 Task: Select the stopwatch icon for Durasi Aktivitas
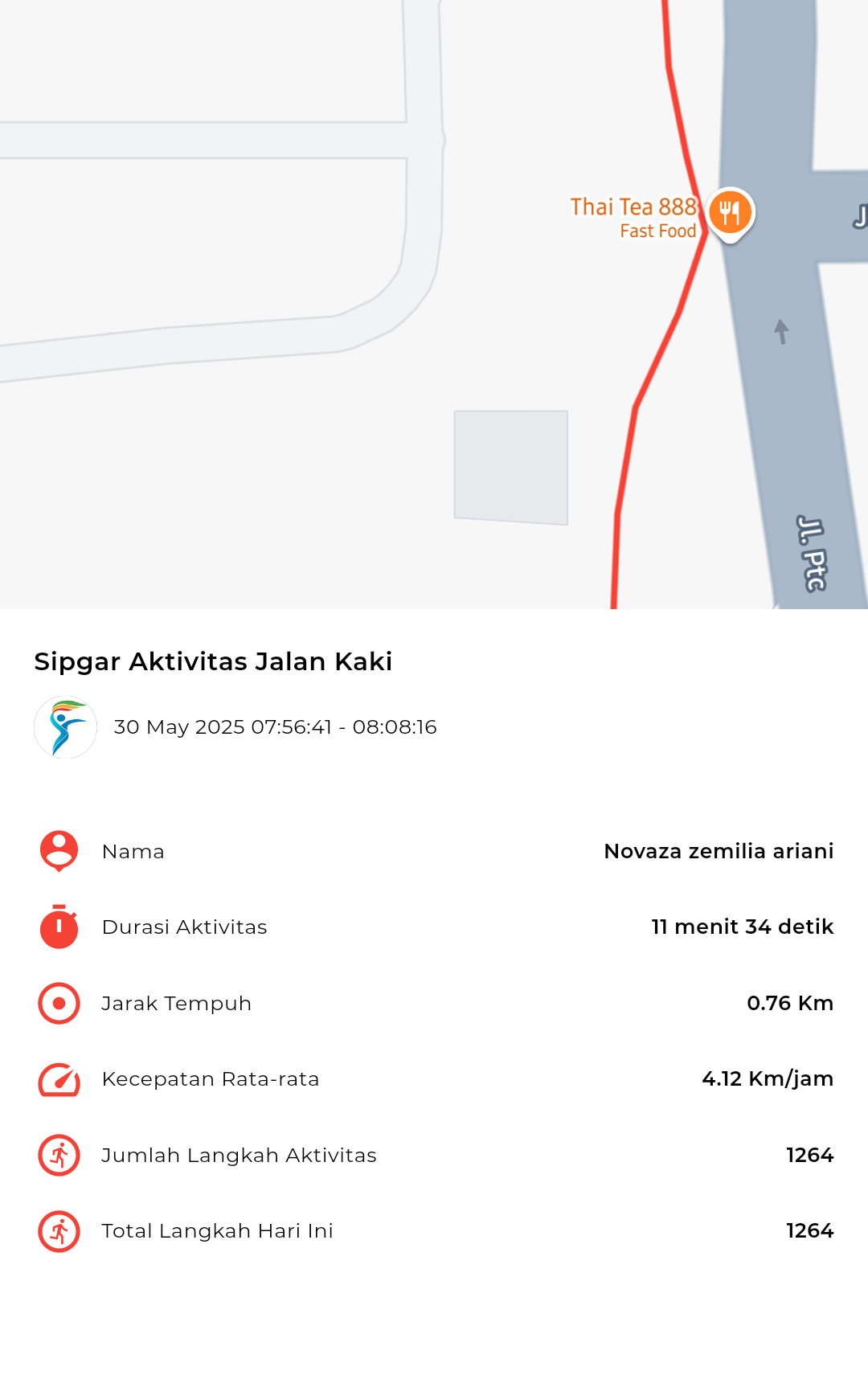click(57, 927)
